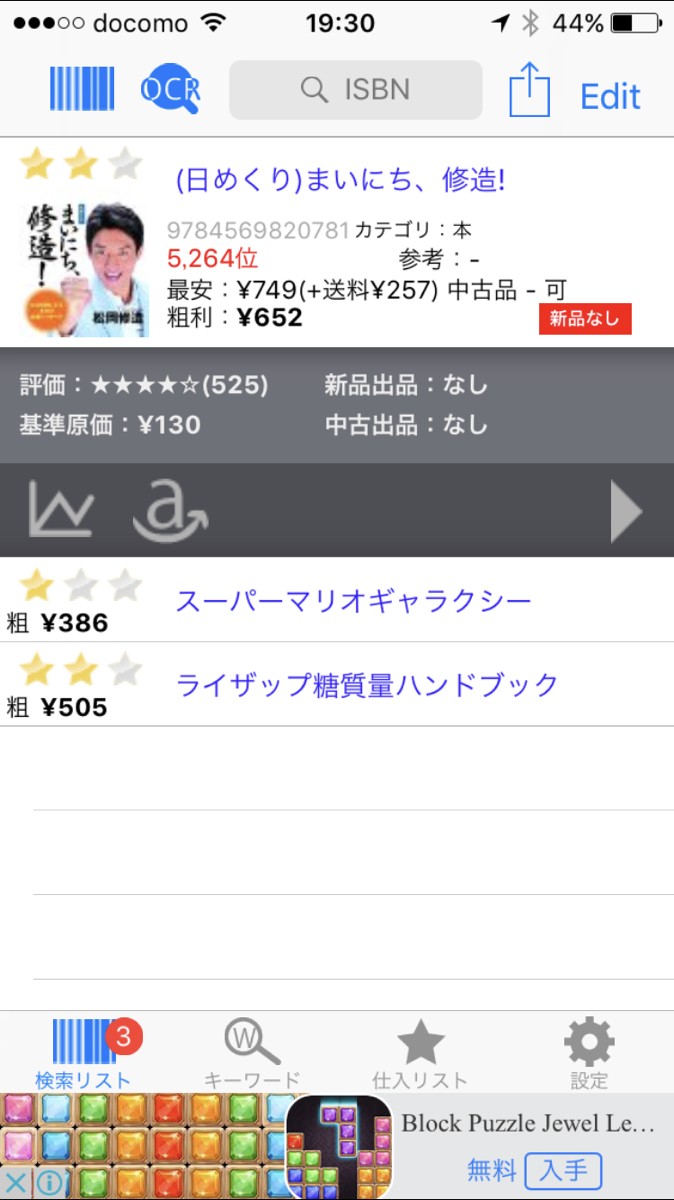Open the share/export icon

[x=529, y=91]
